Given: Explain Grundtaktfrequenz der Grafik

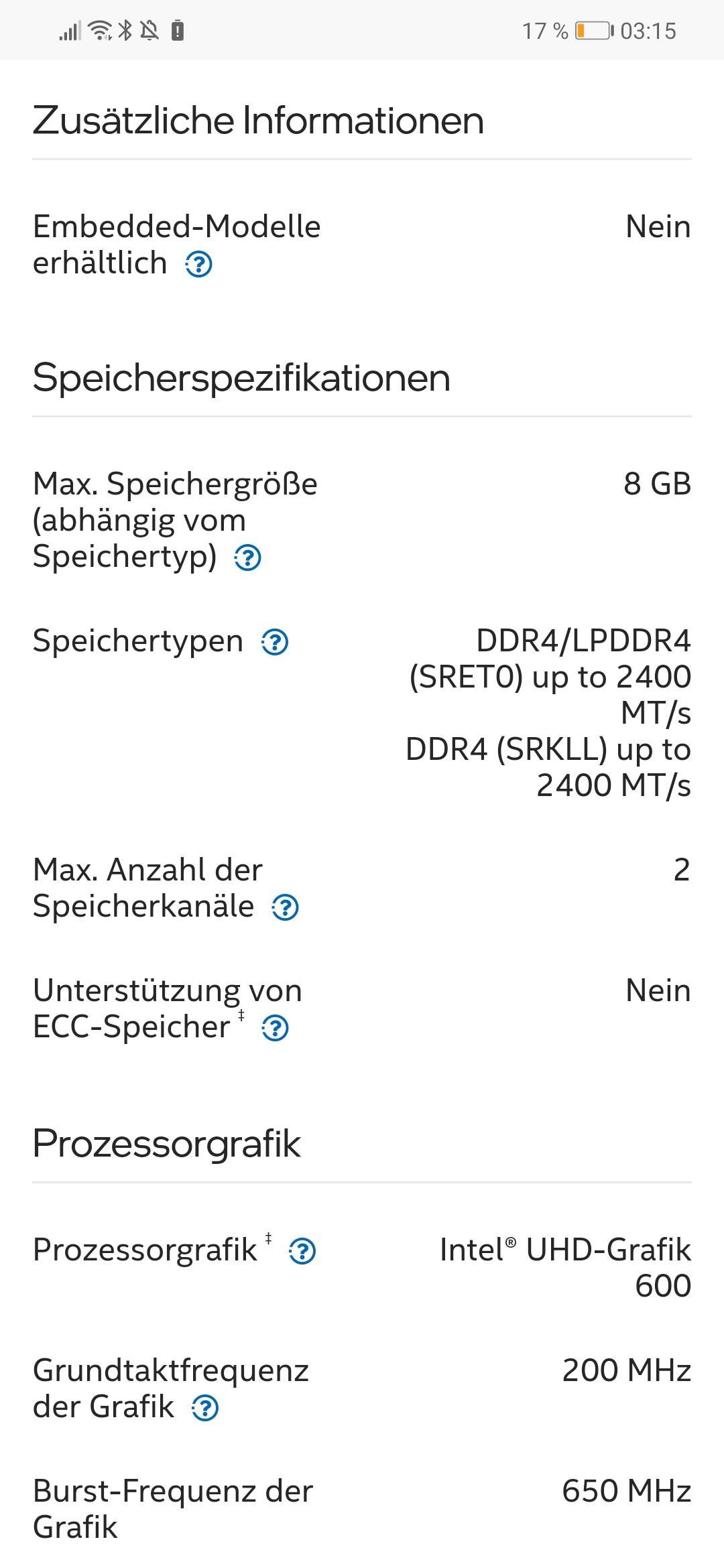Looking at the screenshot, I should 205,1408.
